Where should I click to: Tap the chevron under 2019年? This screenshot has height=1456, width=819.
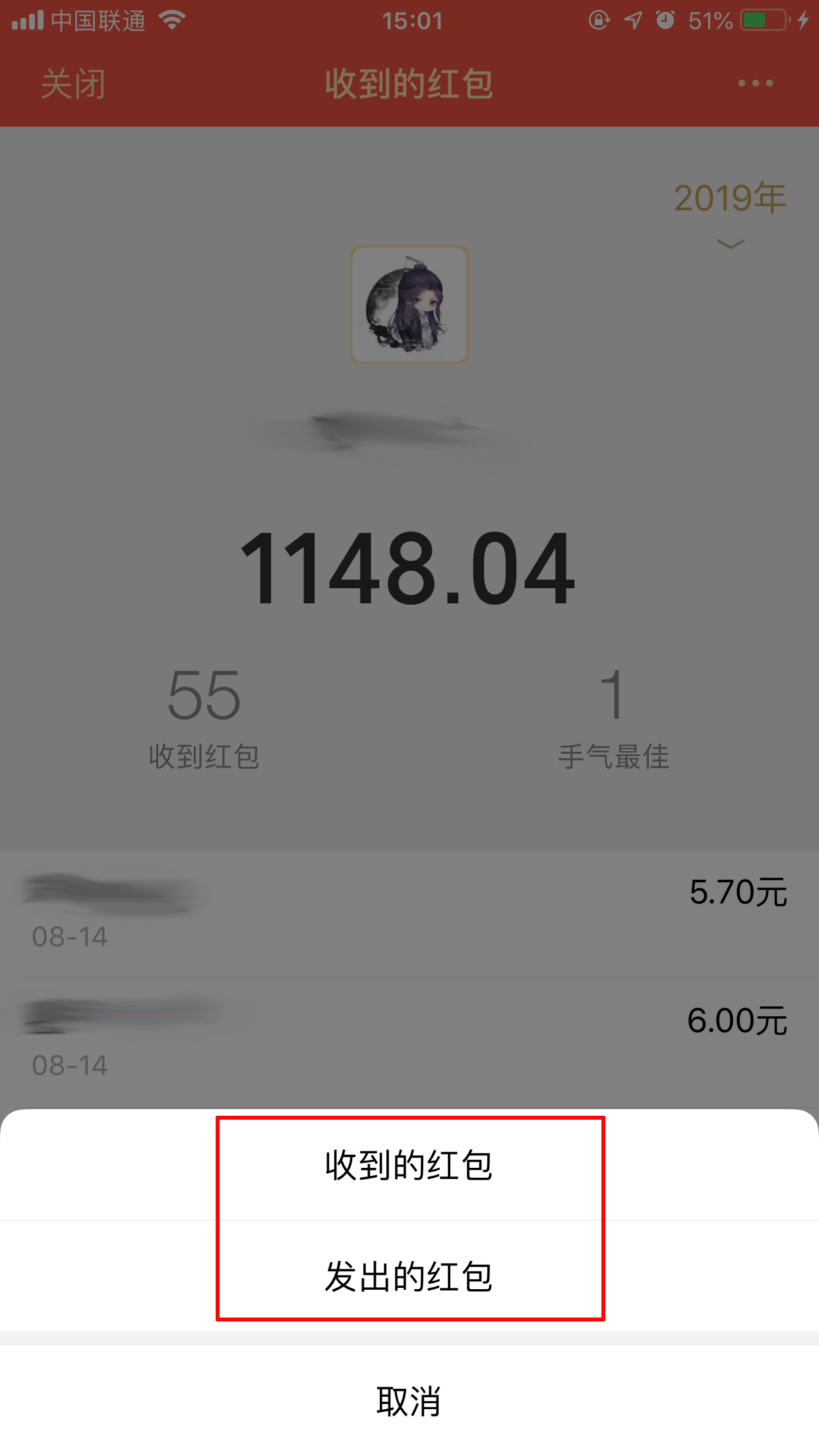[729, 244]
